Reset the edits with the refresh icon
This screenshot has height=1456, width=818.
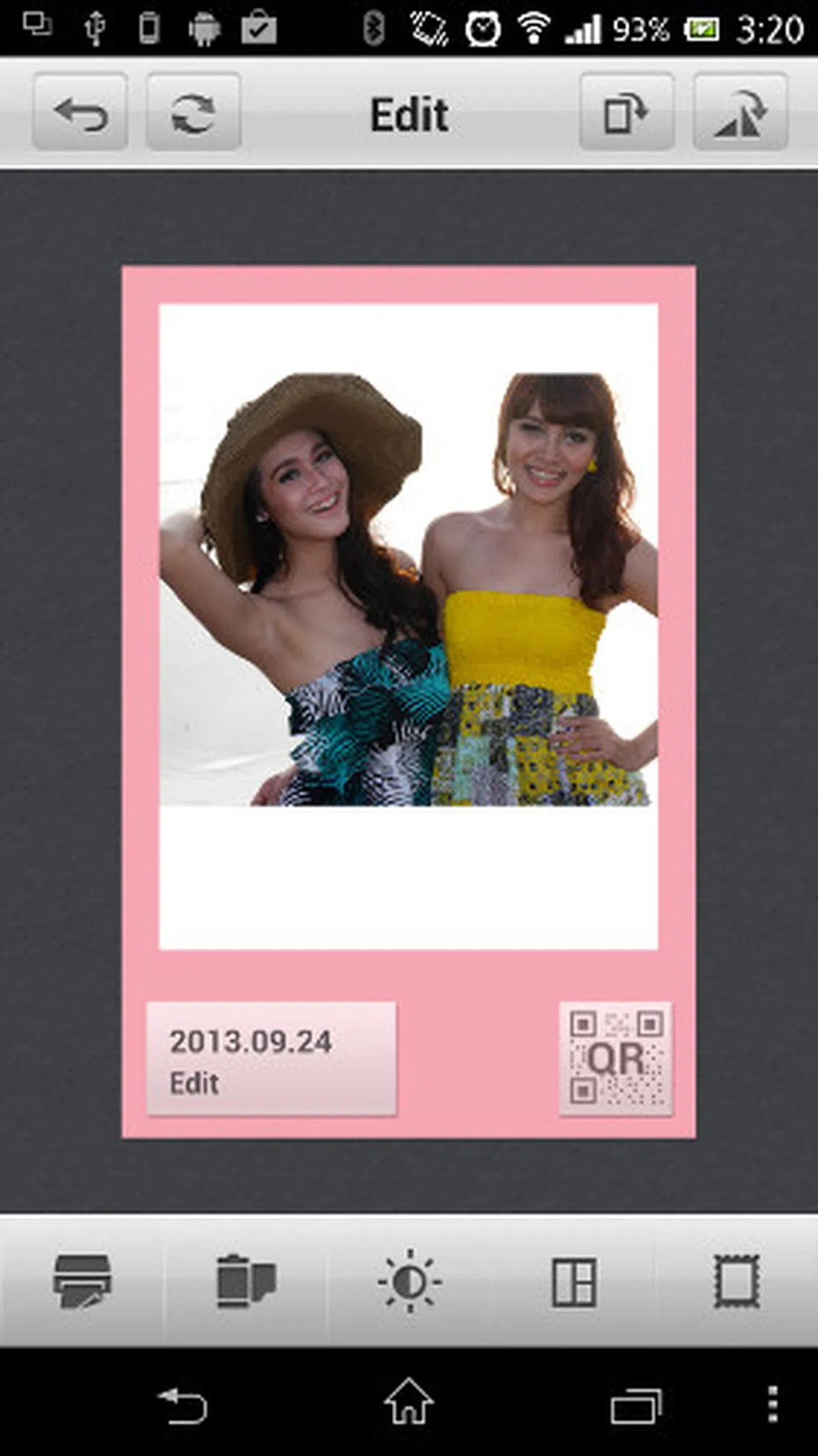point(194,113)
